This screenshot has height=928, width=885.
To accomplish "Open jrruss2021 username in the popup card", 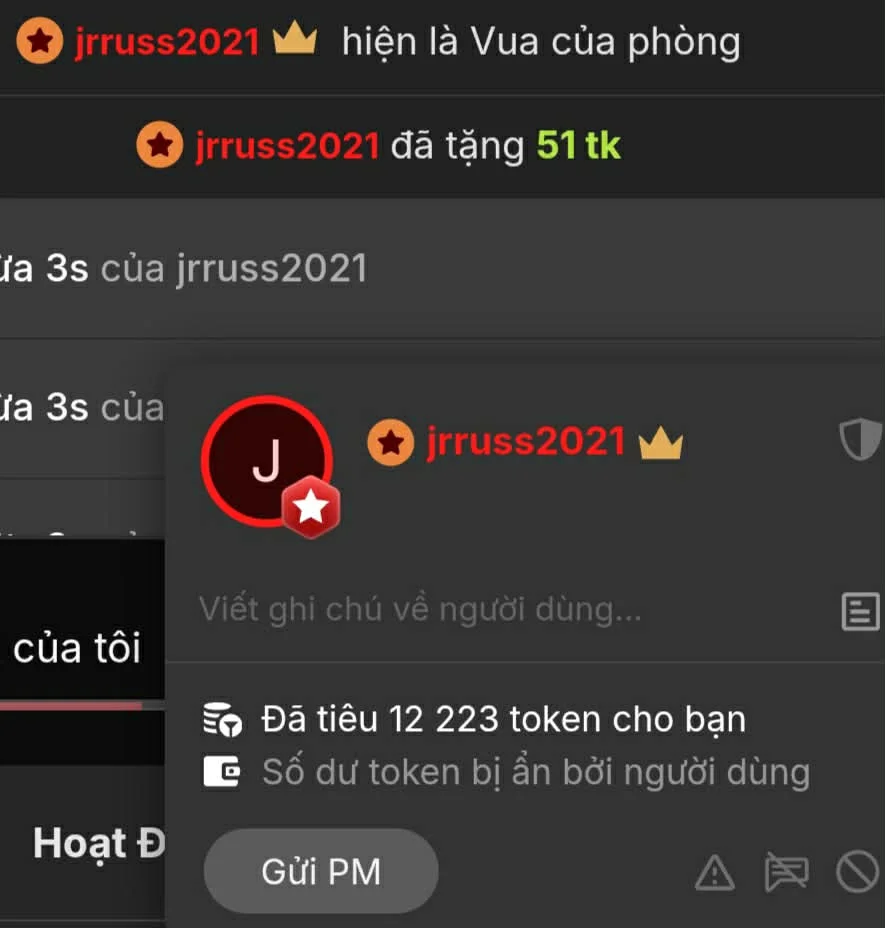I will 525,442.
